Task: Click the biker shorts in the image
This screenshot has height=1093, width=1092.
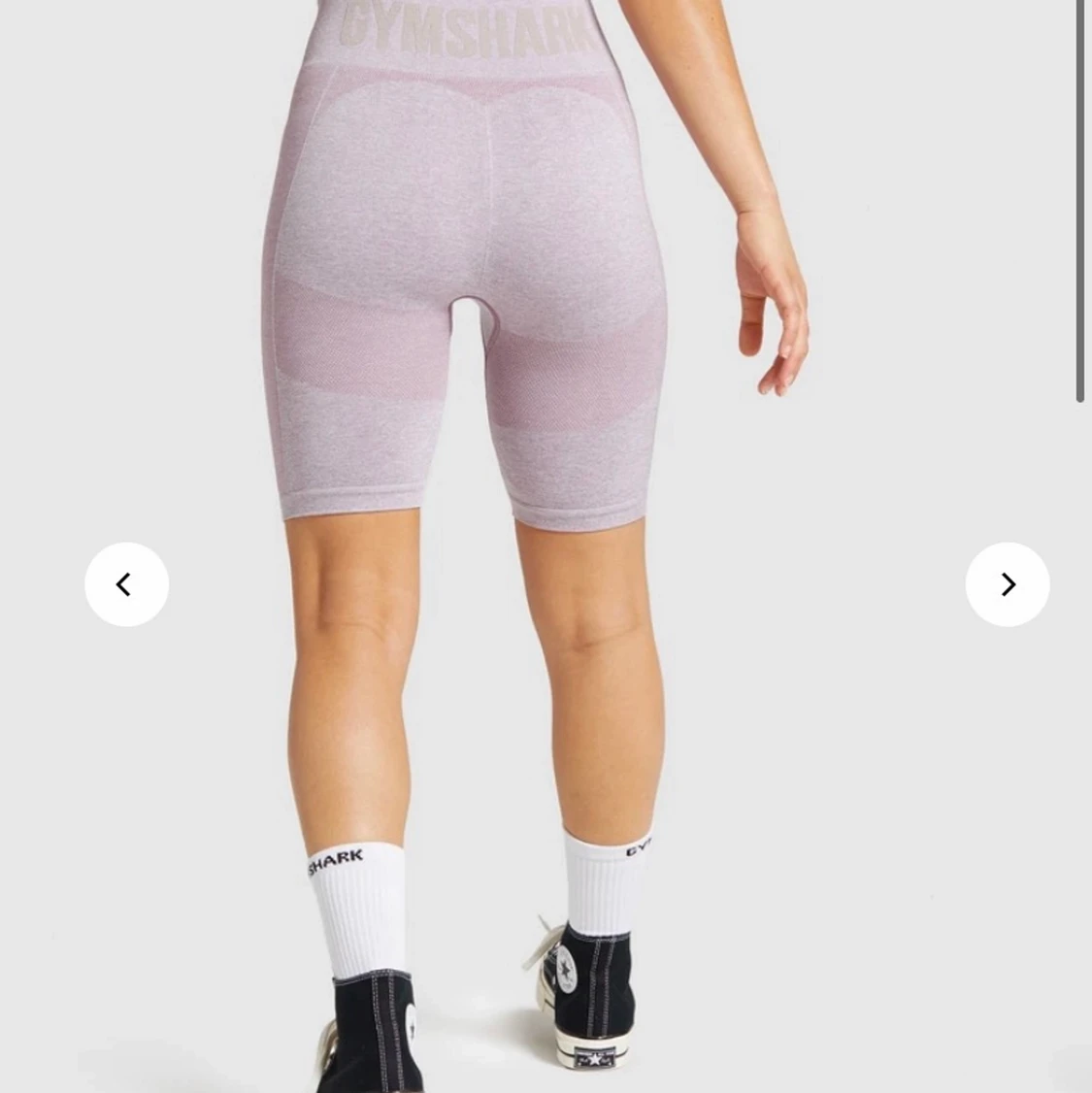Action: (466, 291)
